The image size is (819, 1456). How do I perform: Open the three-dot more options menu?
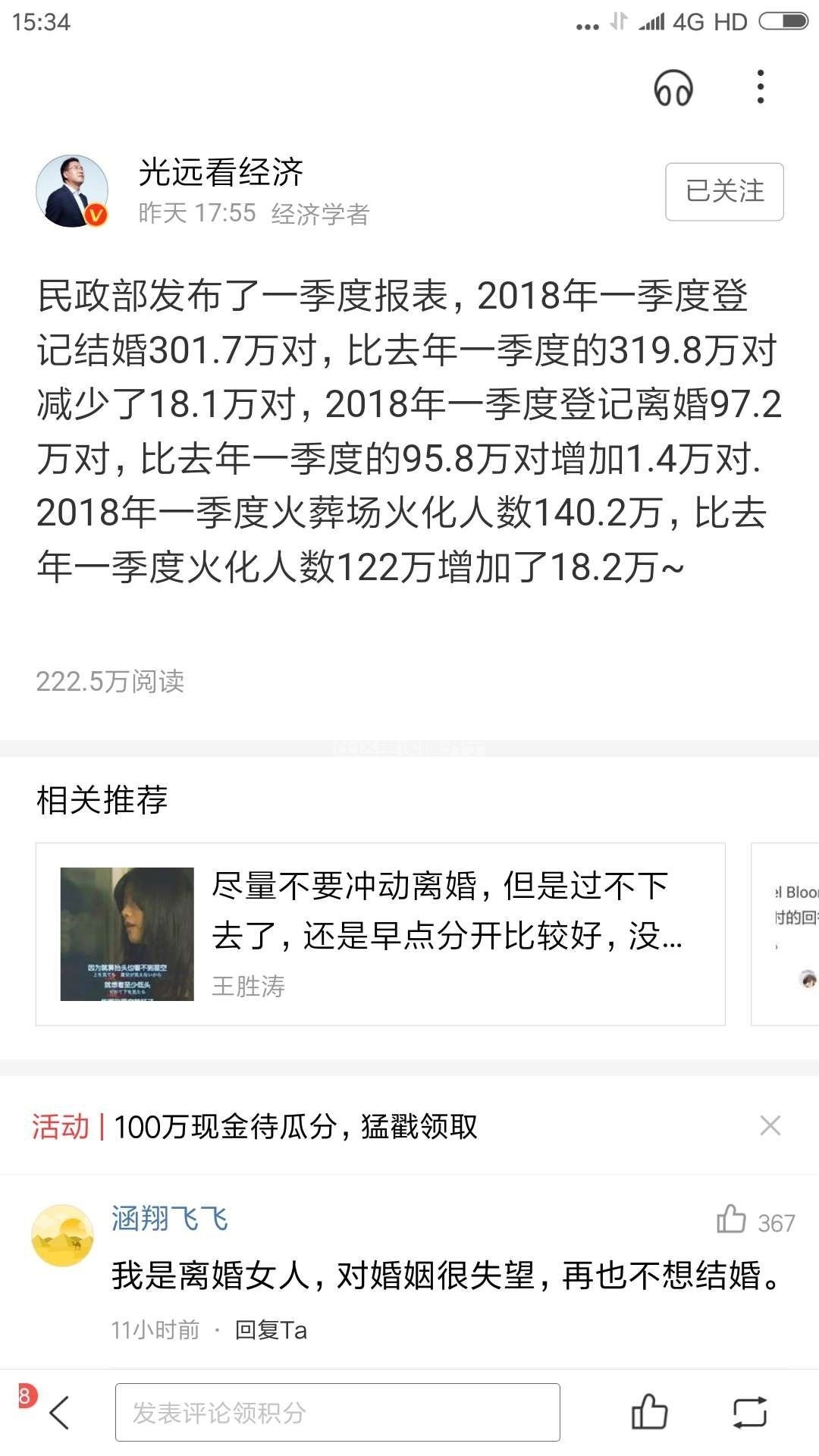click(x=761, y=88)
